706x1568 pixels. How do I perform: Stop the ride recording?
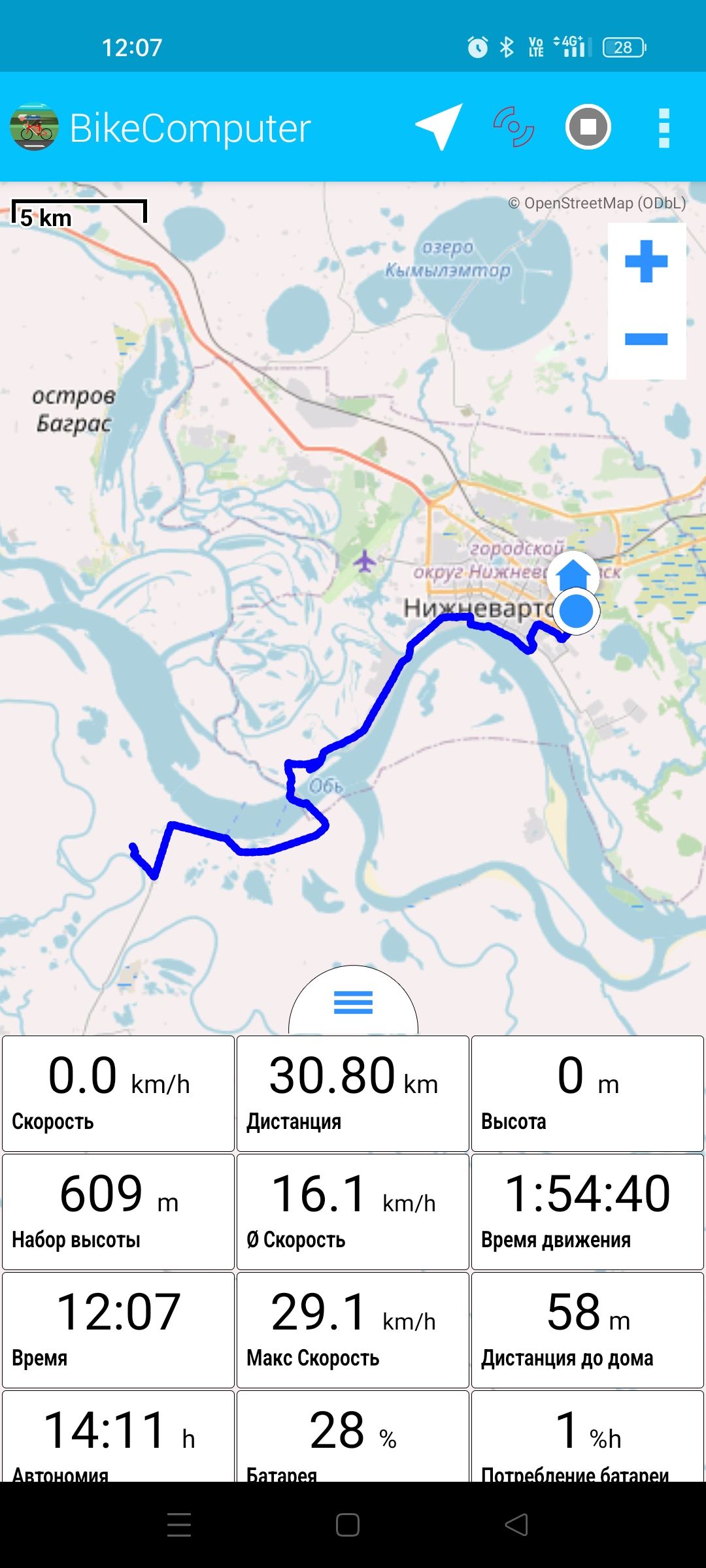point(588,127)
